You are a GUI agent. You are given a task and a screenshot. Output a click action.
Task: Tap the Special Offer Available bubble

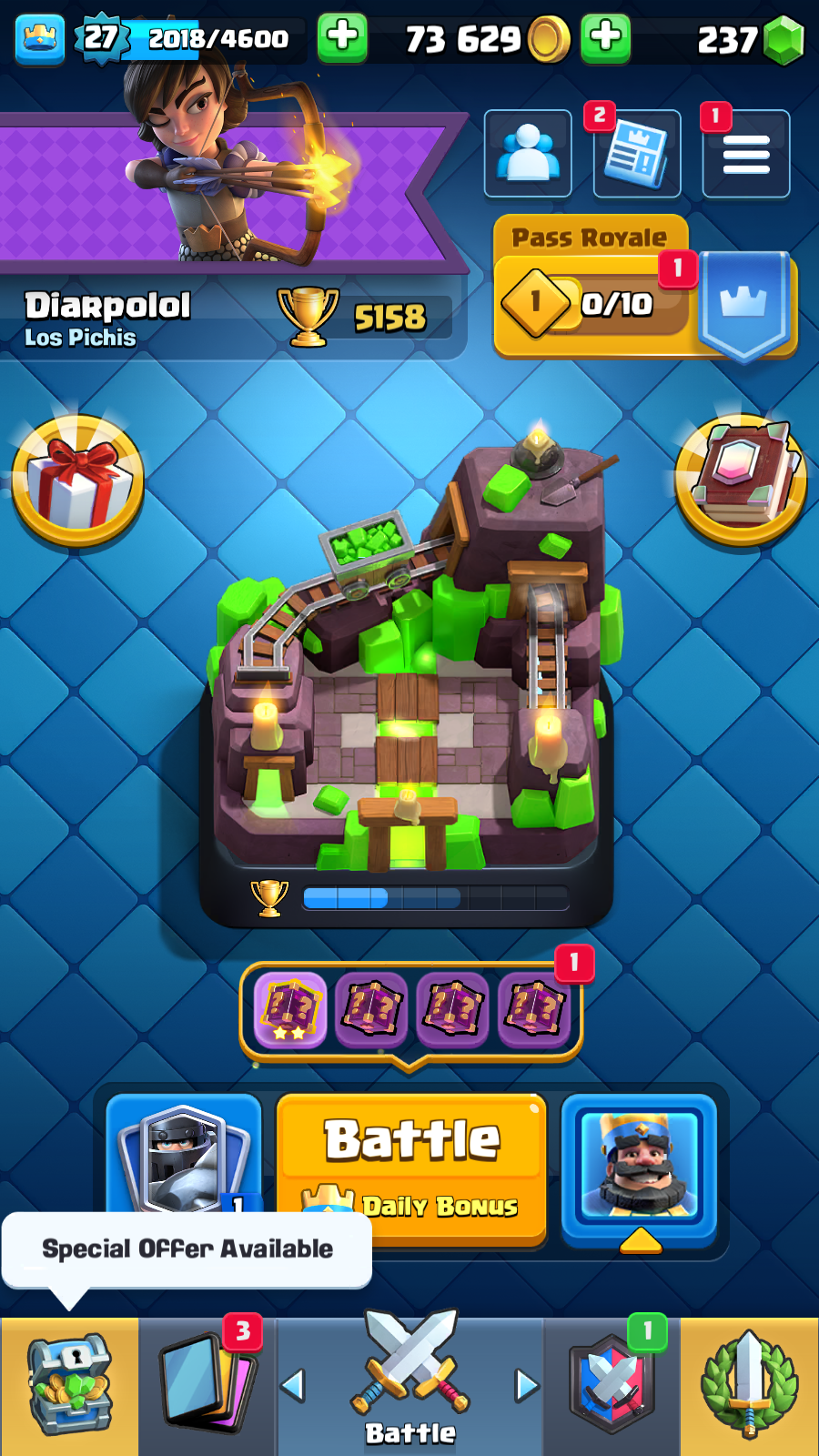187,1249
